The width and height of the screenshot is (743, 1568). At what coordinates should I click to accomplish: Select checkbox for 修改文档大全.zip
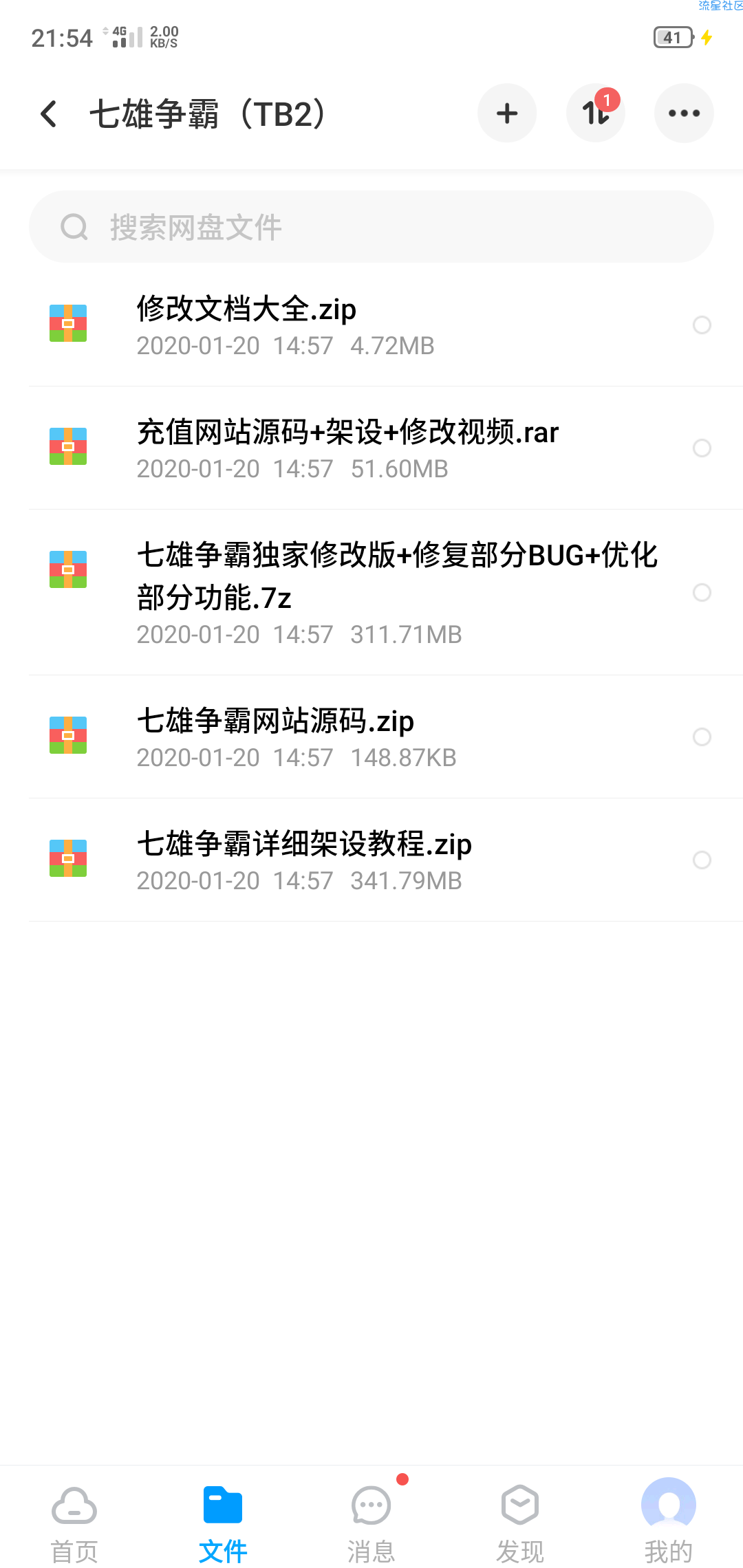coord(702,325)
